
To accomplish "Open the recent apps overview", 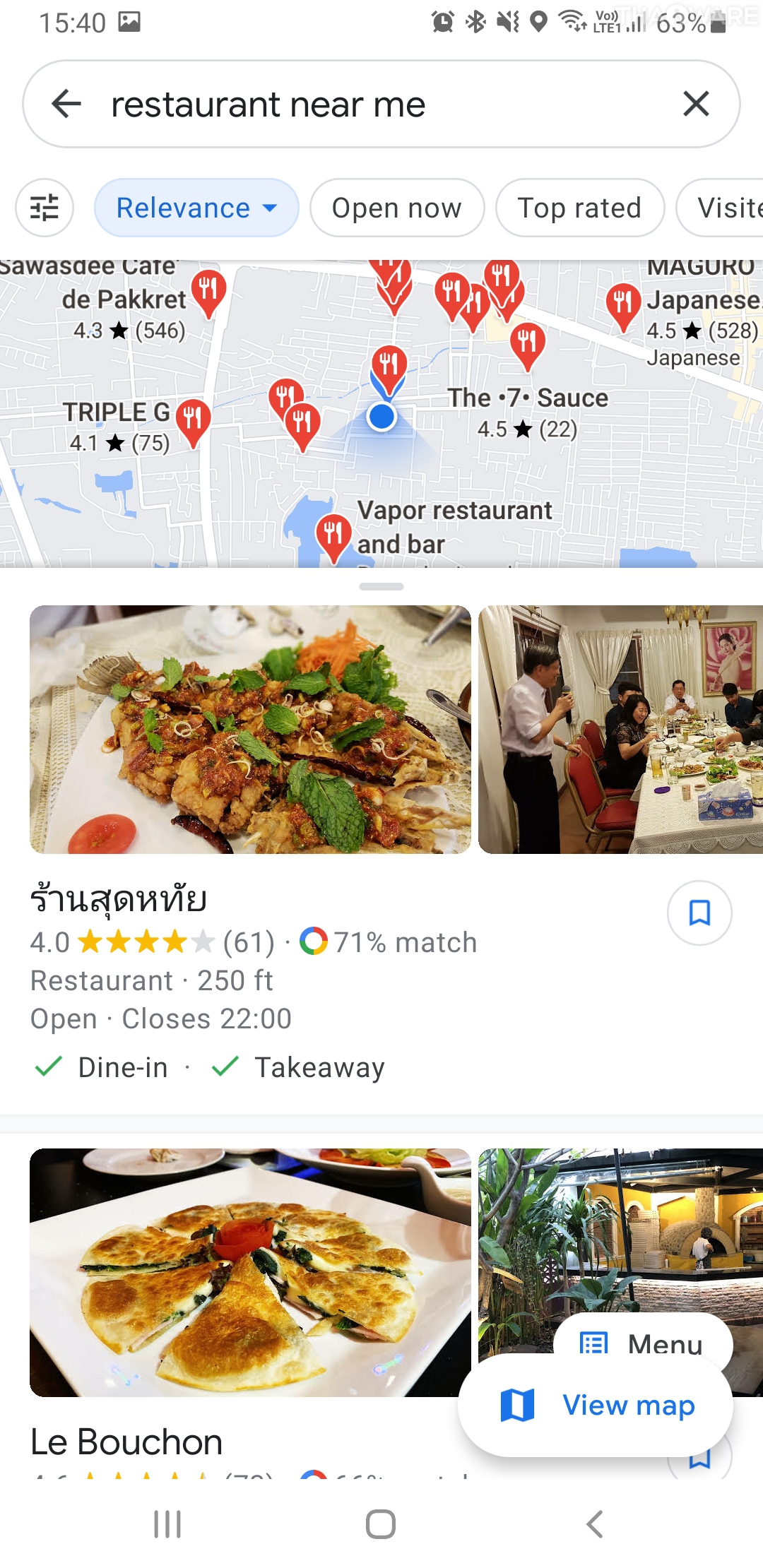I will tap(167, 1524).
